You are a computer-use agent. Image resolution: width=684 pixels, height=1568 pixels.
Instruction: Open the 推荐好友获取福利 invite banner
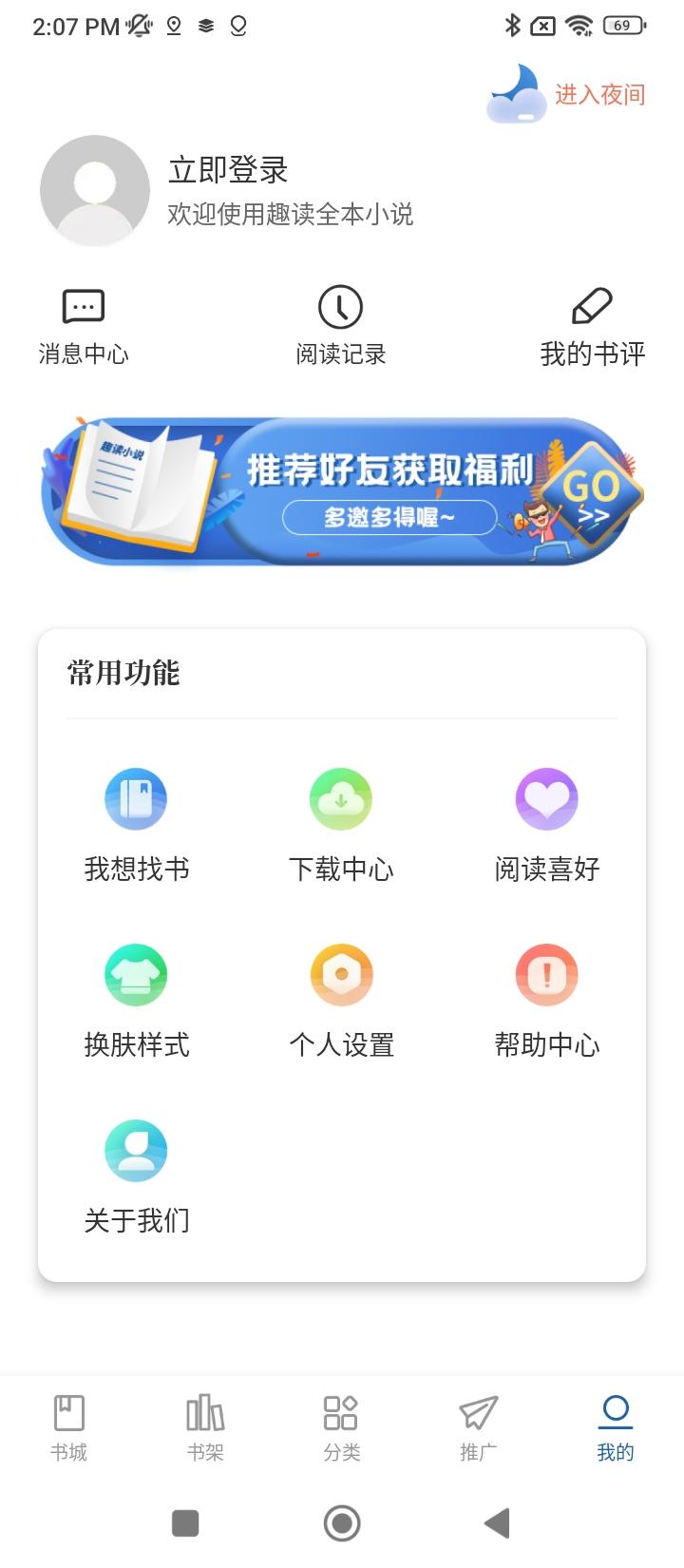pyautogui.click(x=342, y=491)
